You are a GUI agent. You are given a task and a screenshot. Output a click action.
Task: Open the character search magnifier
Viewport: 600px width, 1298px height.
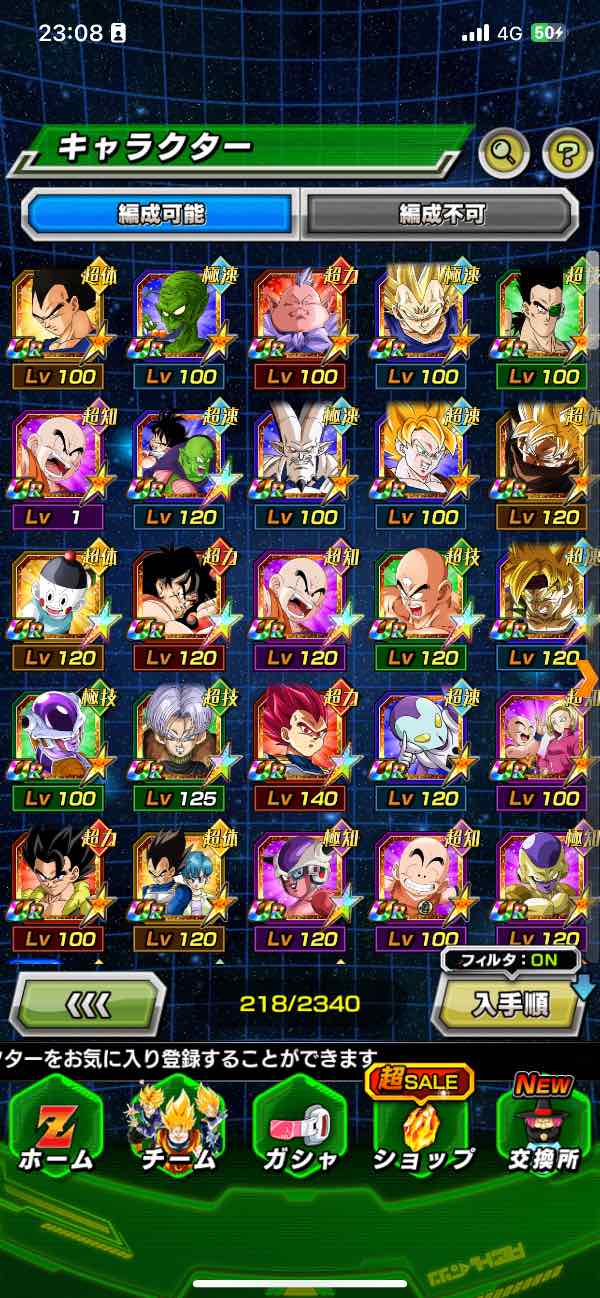click(505, 153)
